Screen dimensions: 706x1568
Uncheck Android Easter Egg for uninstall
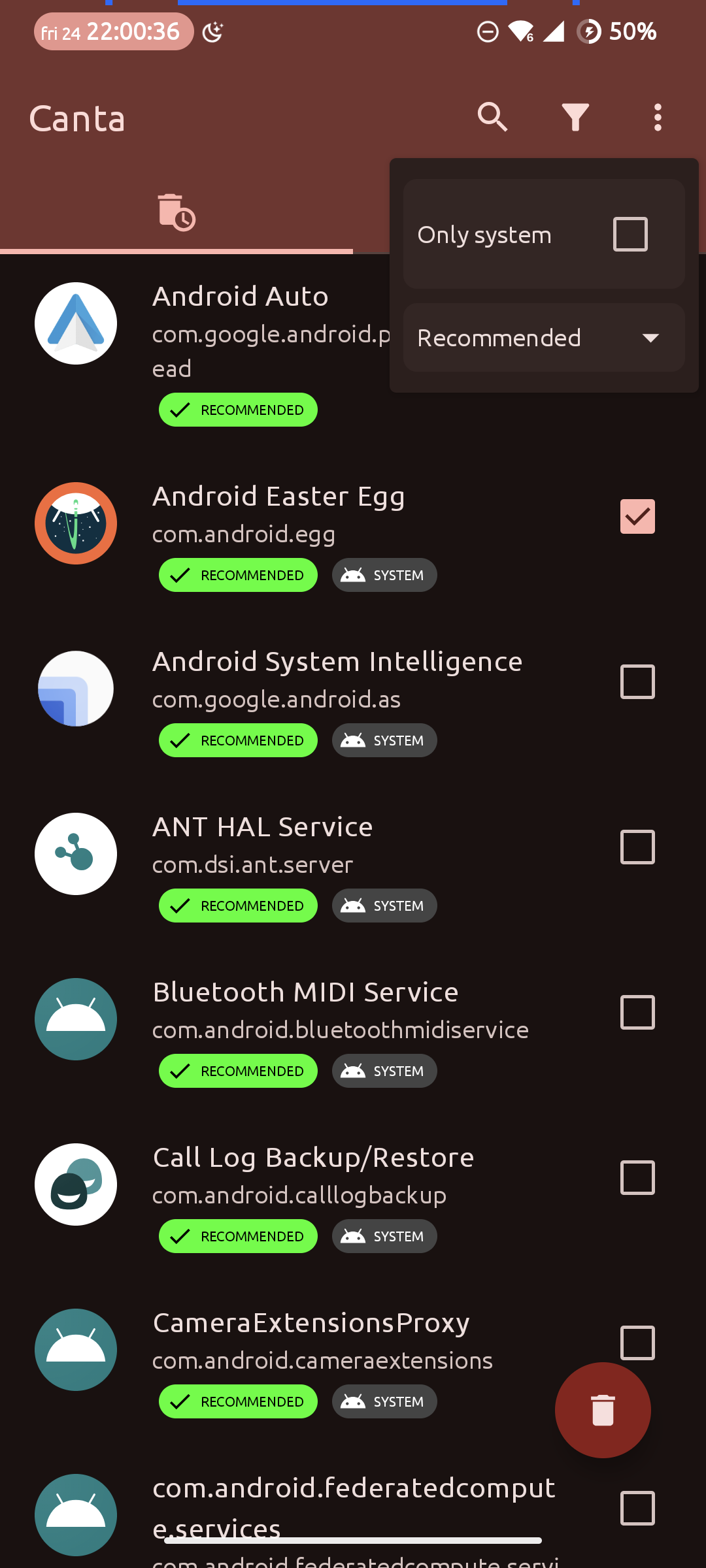click(637, 516)
